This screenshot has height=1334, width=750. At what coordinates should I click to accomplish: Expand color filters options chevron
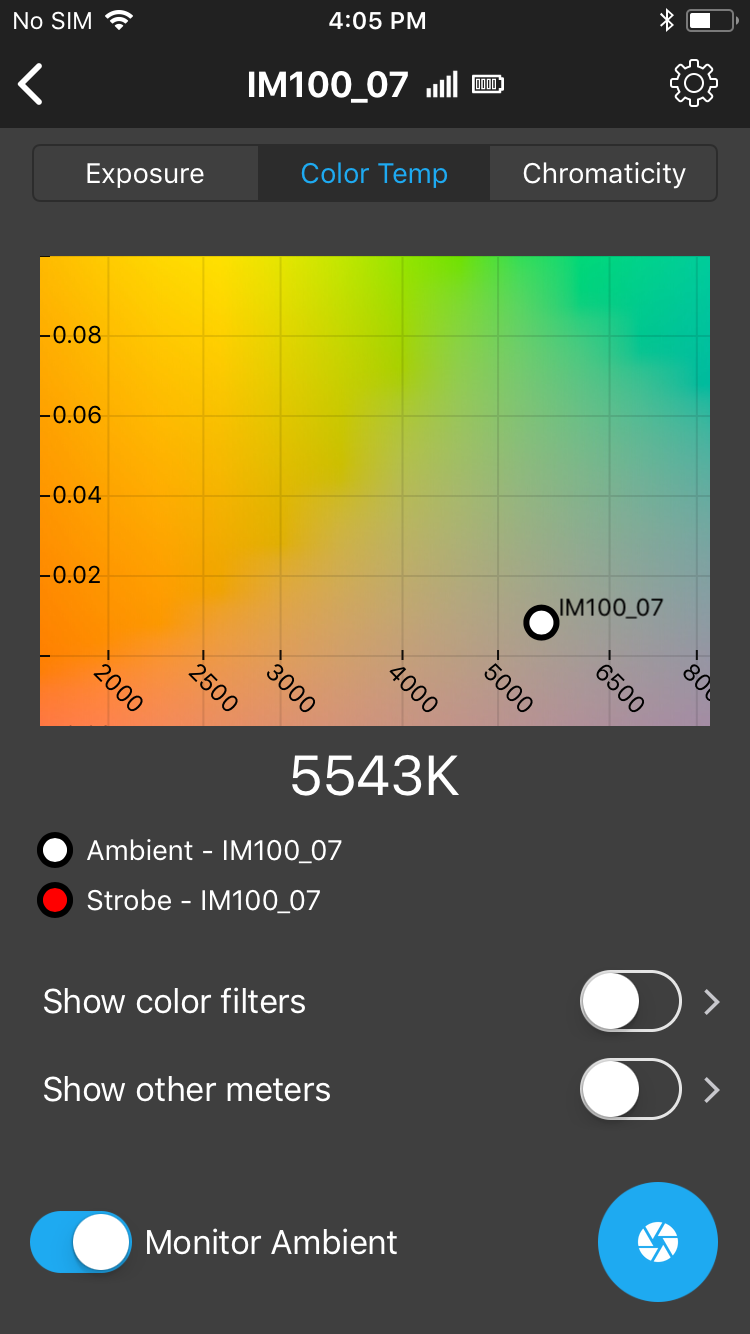pos(712,1001)
